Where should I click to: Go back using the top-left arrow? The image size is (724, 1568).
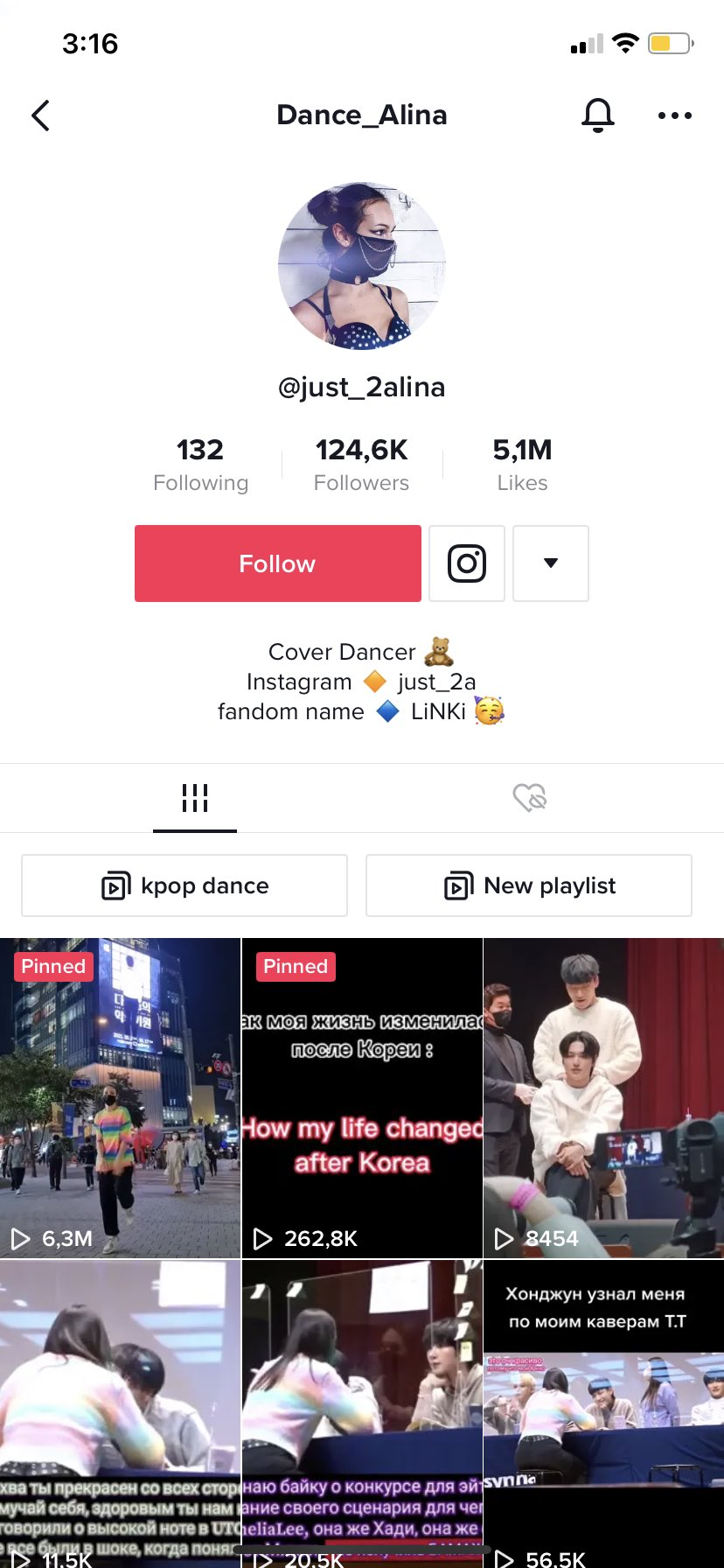pos(40,115)
